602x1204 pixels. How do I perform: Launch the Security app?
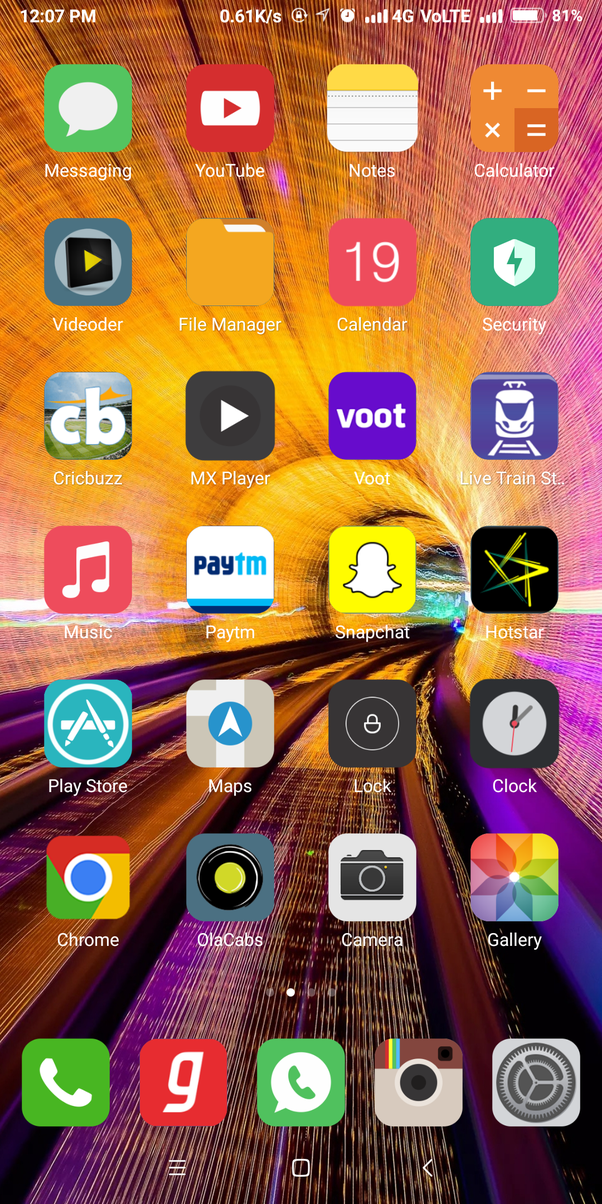coord(514,262)
